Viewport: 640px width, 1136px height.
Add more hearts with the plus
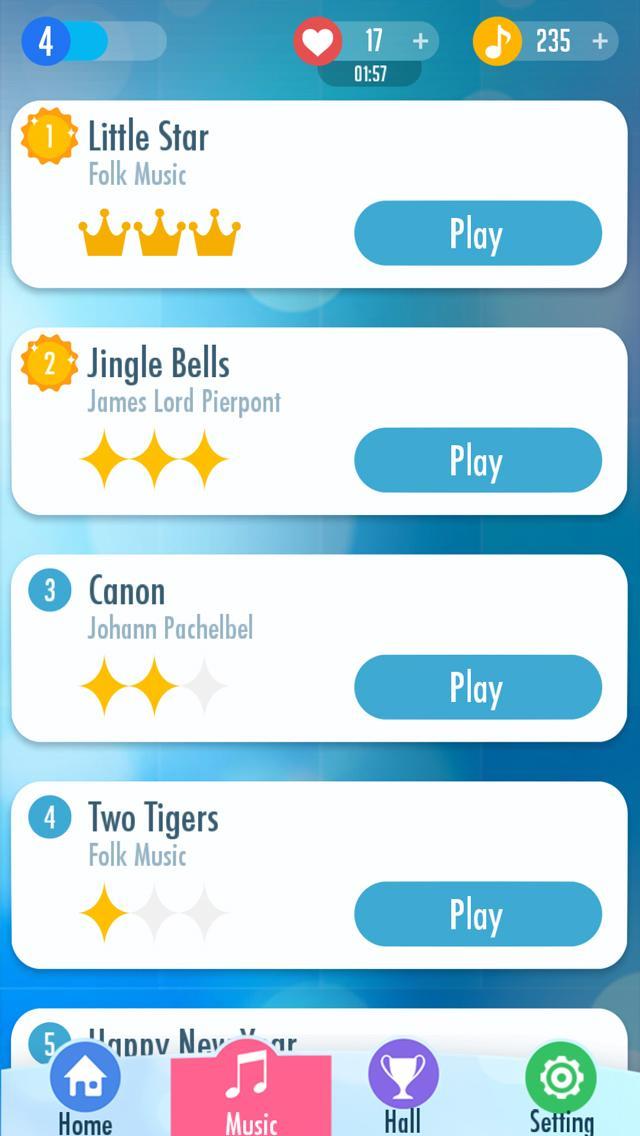tap(421, 41)
